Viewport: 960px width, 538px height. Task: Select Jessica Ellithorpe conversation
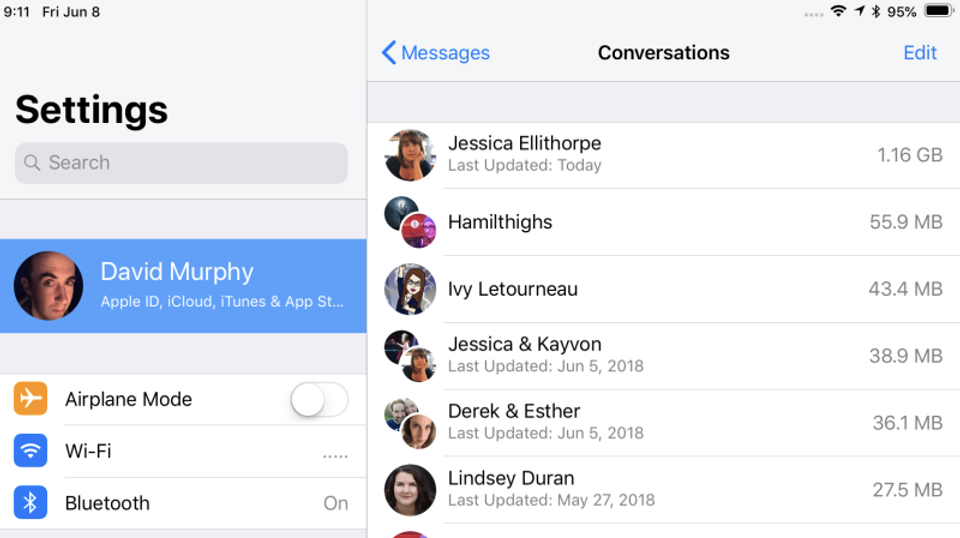coord(663,155)
